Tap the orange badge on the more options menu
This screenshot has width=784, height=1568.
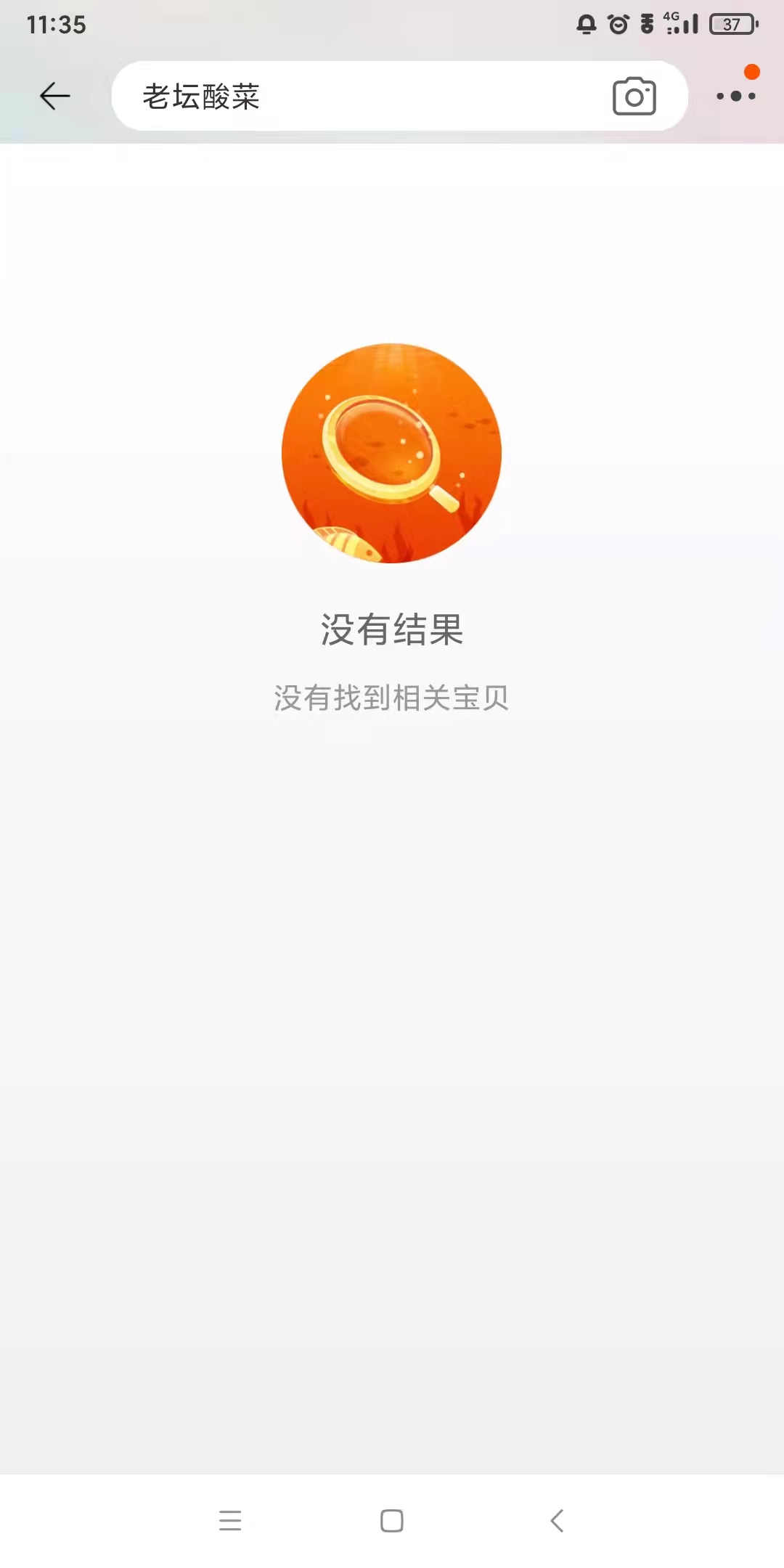click(752, 72)
